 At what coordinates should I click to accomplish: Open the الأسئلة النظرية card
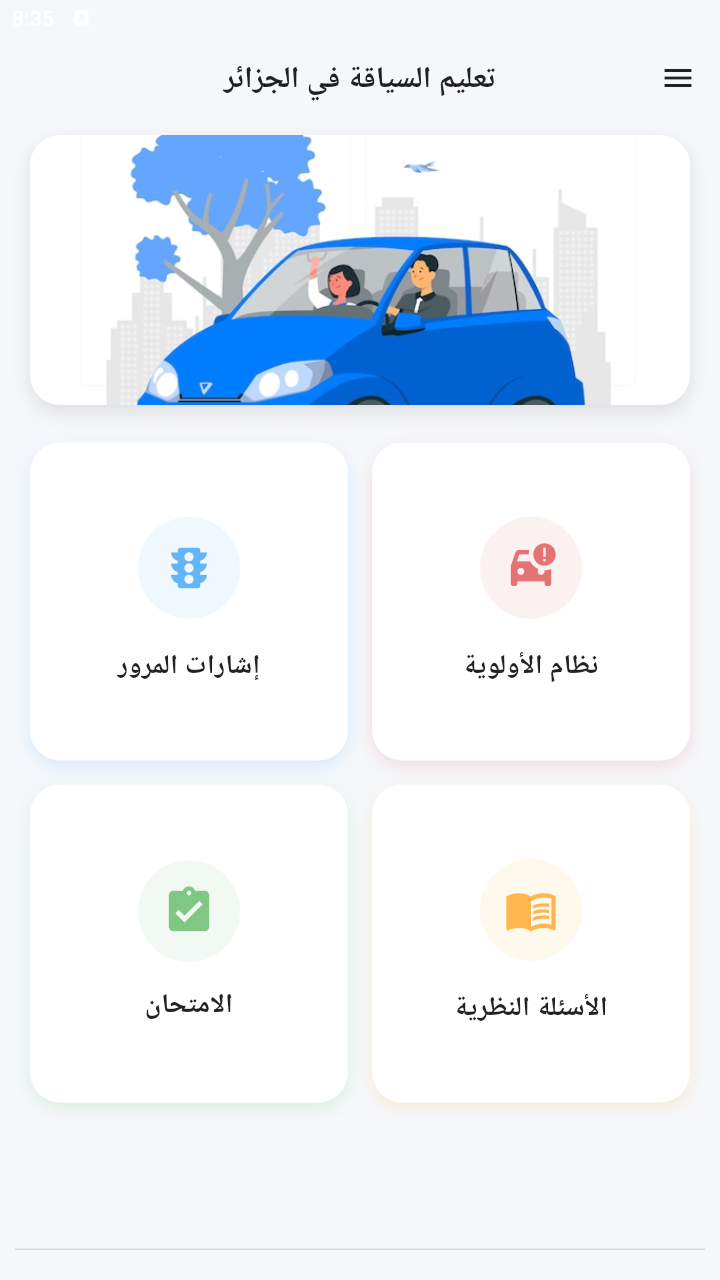tap(531, 943)
